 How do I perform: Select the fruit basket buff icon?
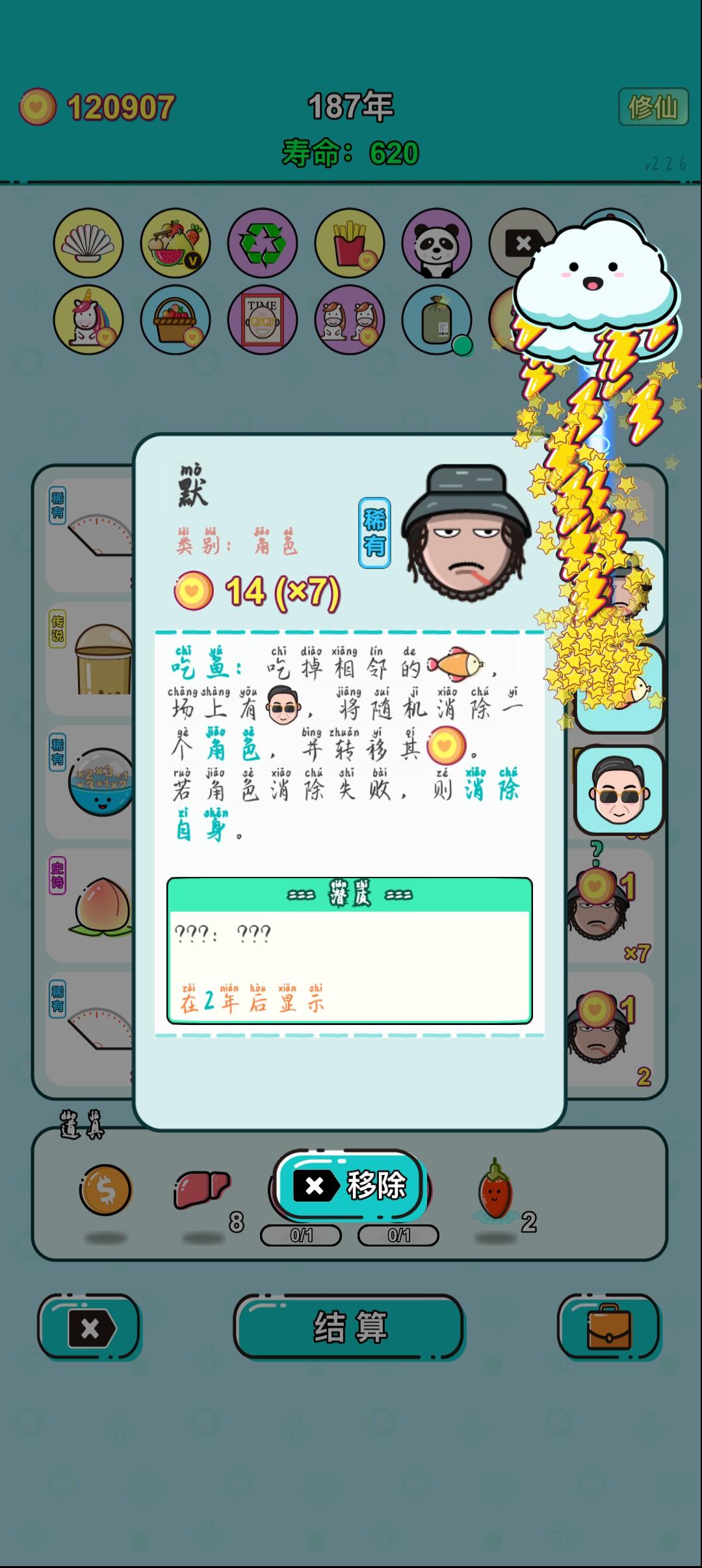[x=175, y=322]
